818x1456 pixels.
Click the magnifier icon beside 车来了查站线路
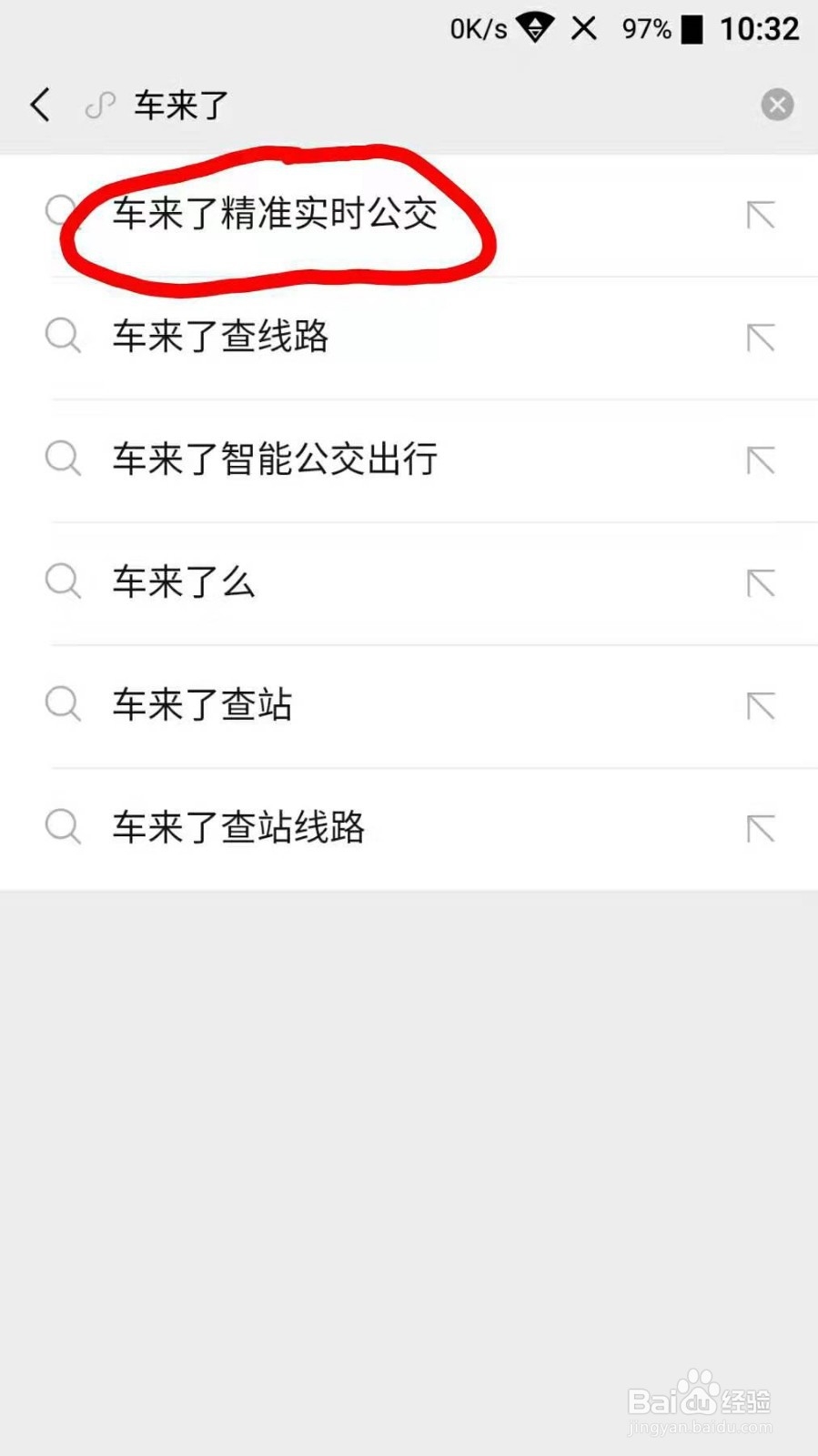(x=62, y=828)
